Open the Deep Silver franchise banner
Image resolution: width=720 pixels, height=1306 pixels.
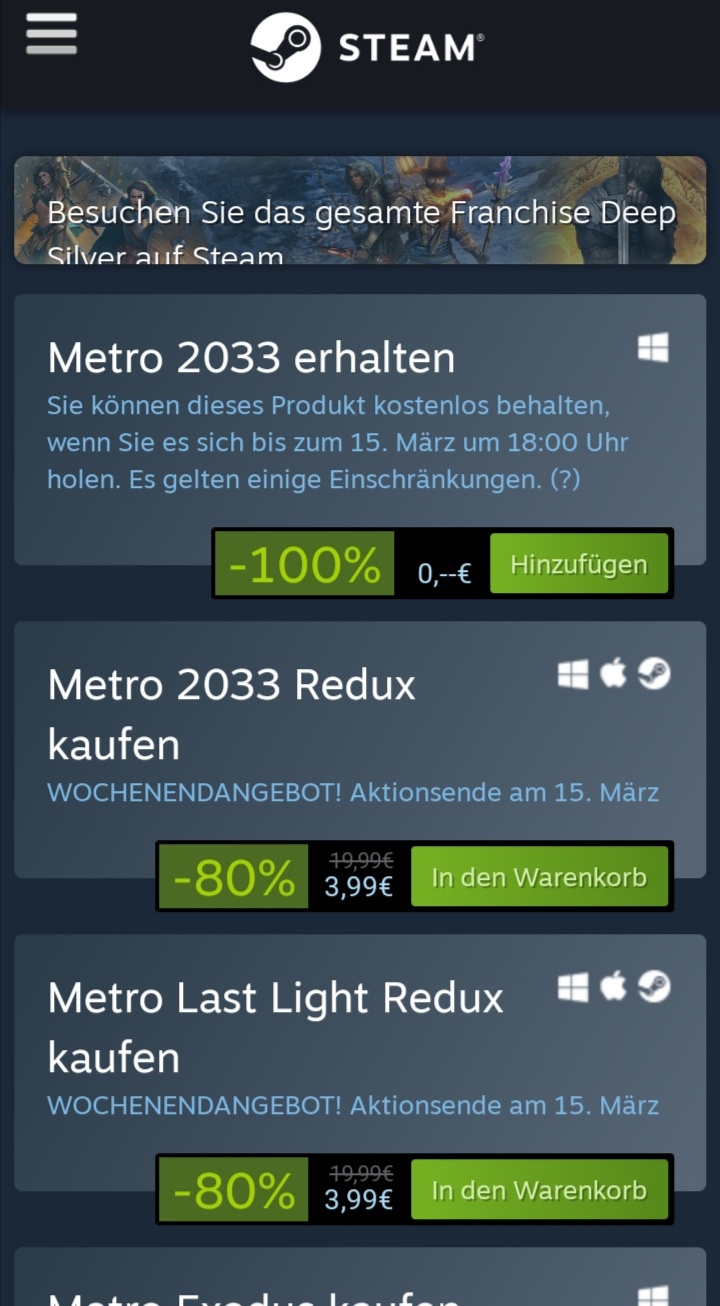[360, 210]
